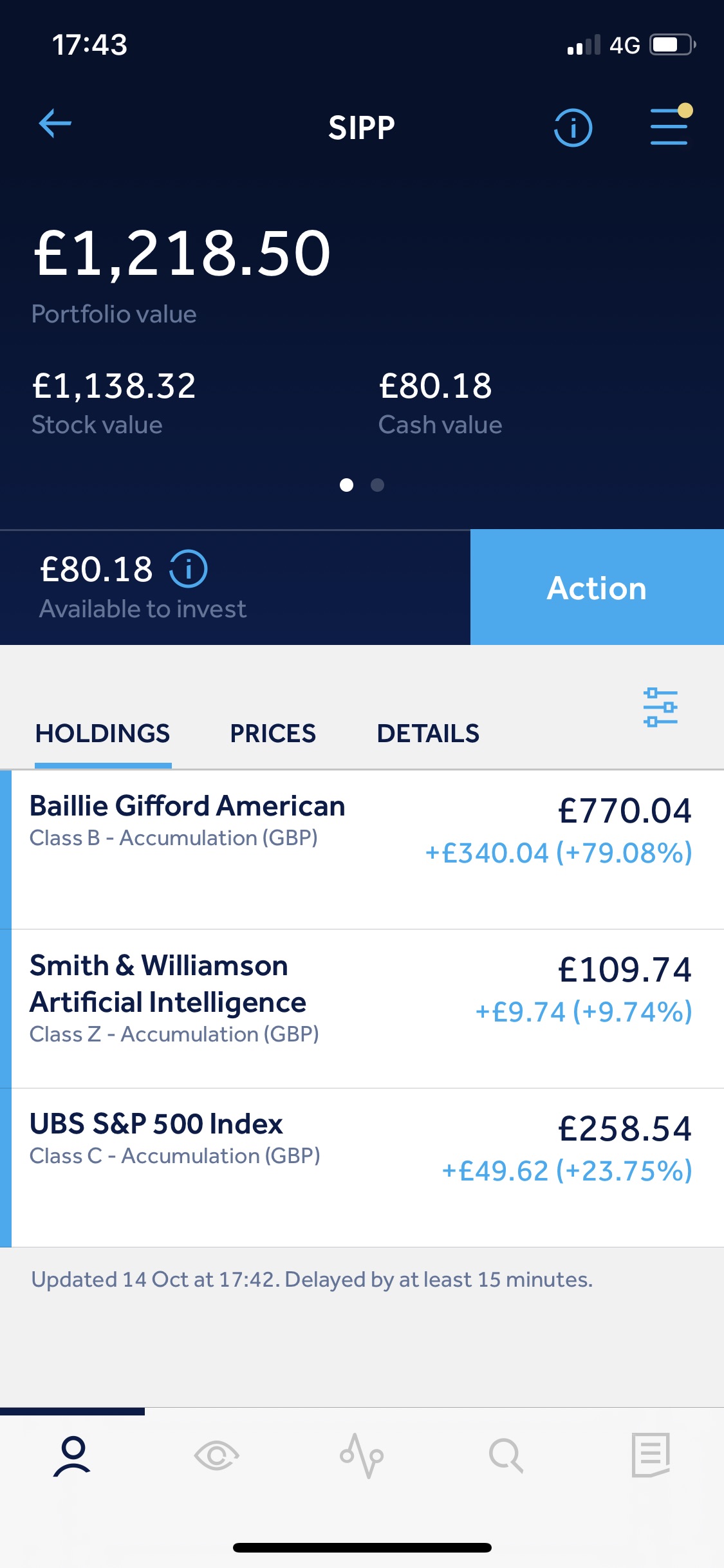Go back using the arrow
Viewport: 724px width, 1568px height.
(x=55, y=124)
